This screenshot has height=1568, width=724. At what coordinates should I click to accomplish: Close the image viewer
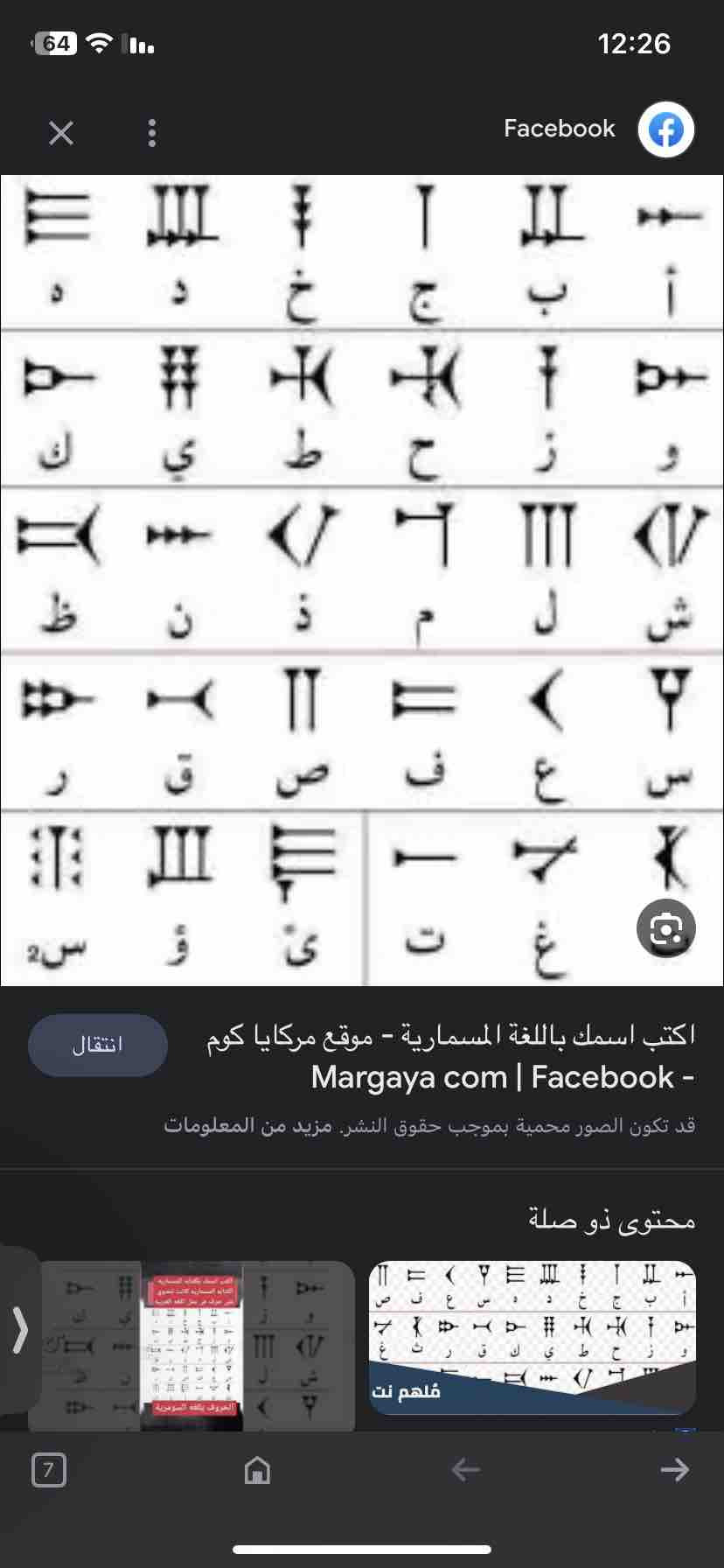61,133
